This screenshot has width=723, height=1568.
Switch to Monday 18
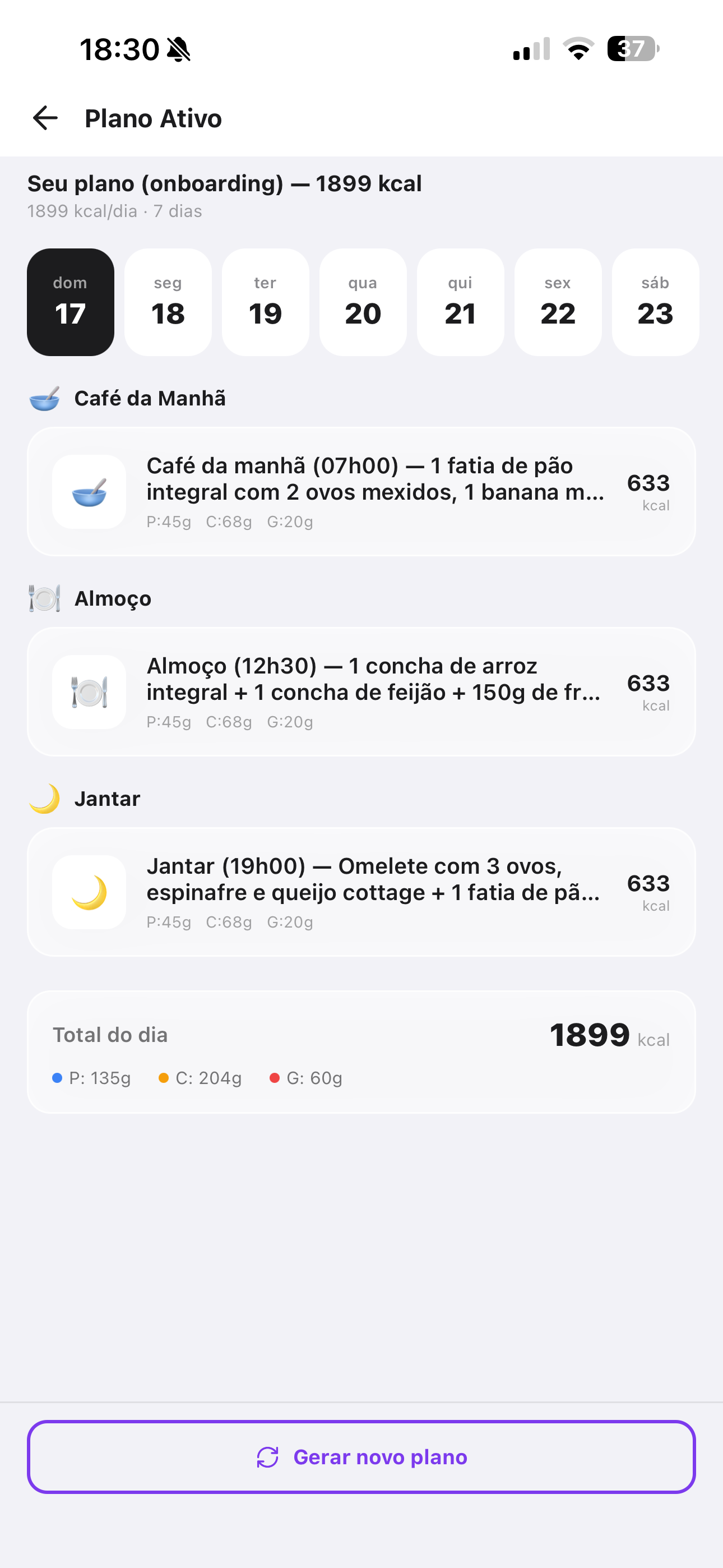coord(168,302)
